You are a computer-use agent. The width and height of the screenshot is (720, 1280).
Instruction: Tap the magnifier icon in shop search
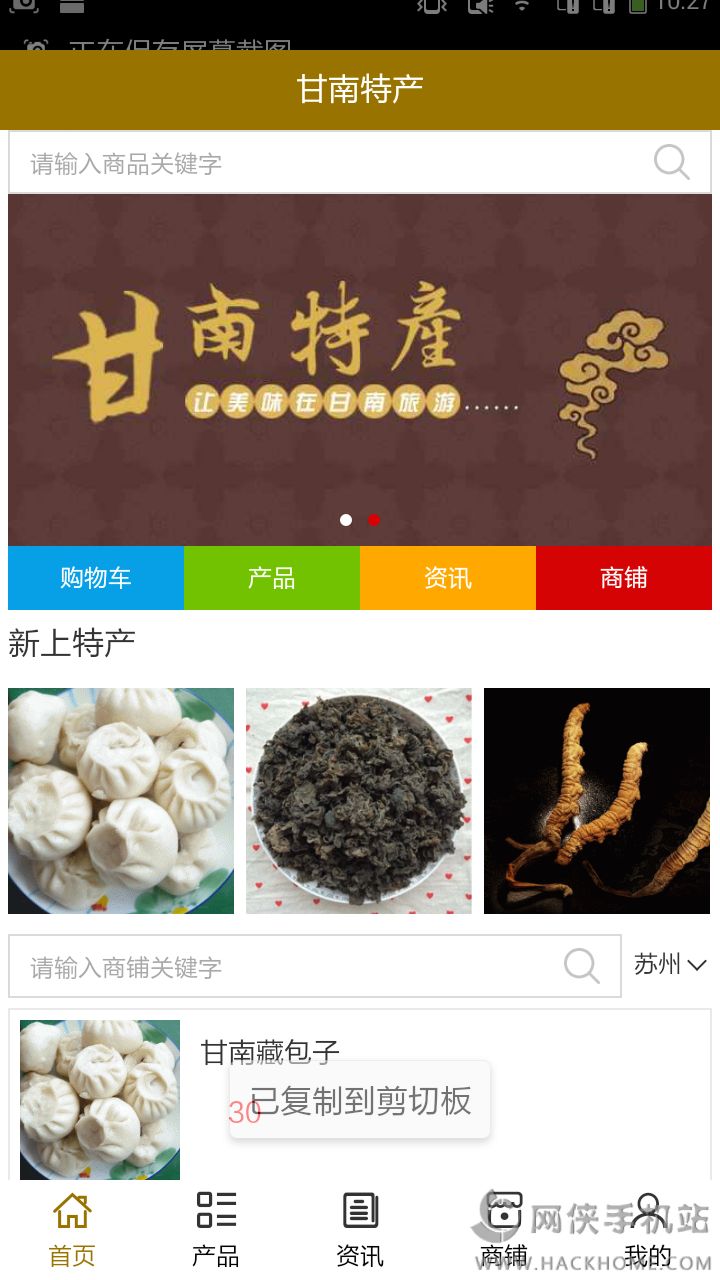click(x=582, y=966)
